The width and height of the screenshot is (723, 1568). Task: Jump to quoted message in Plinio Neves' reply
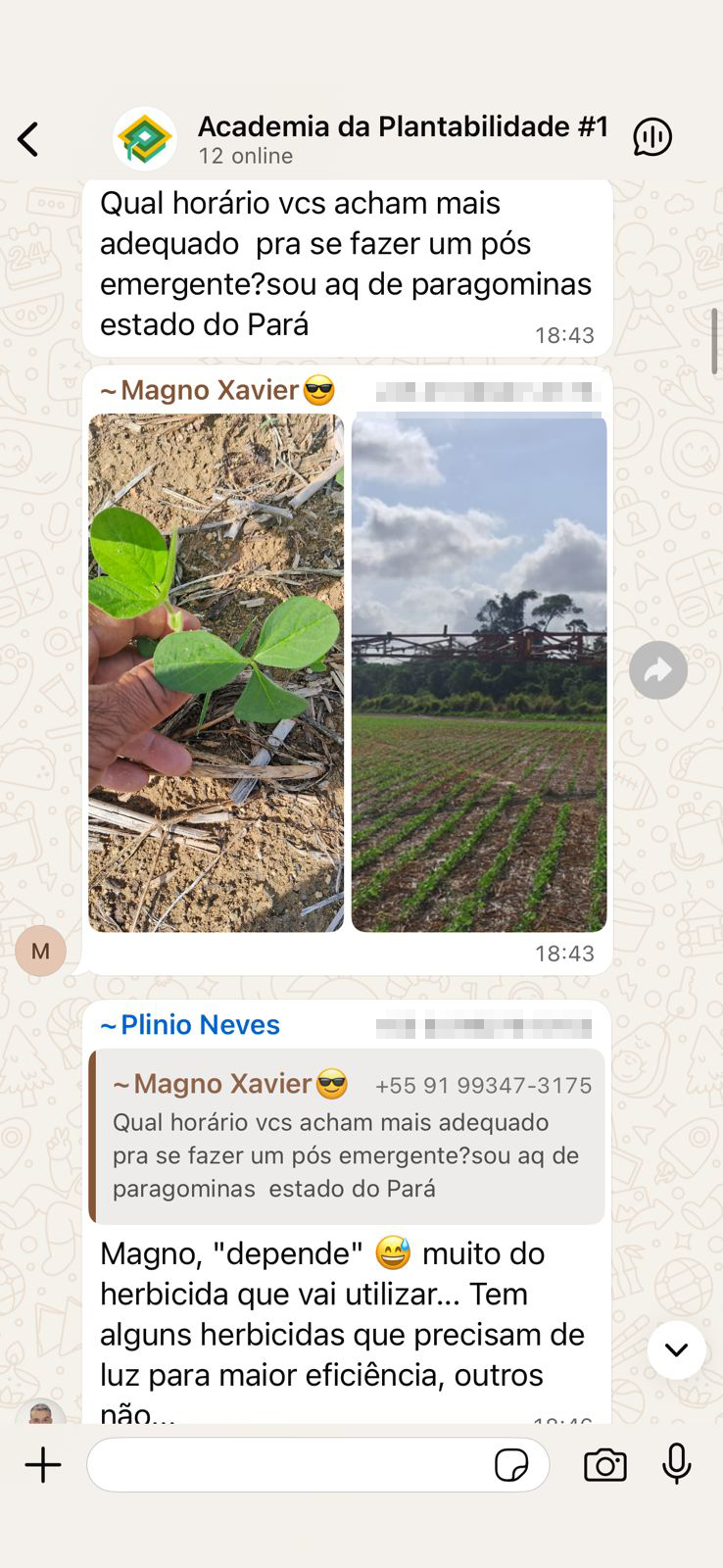(x=348, y=1137)
